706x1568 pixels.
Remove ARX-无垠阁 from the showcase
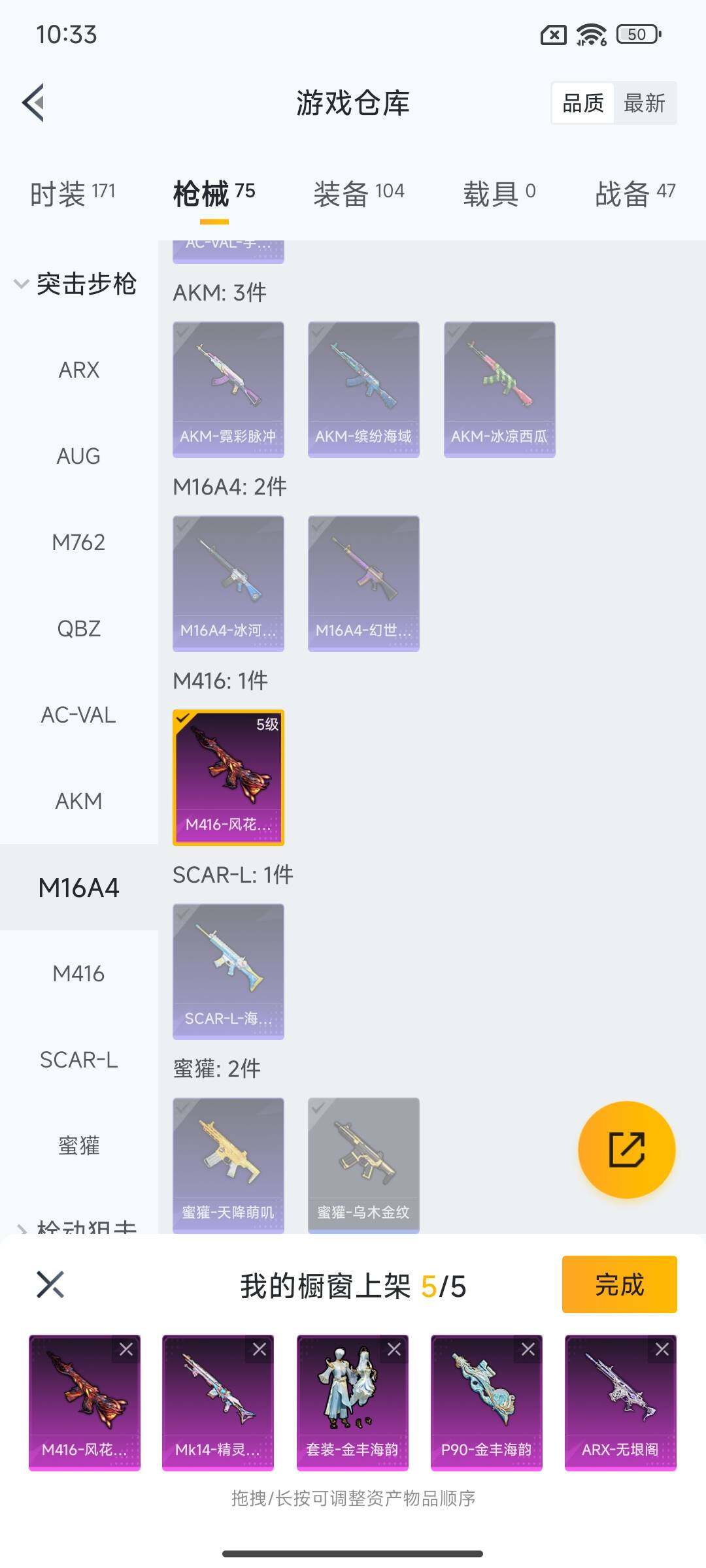(x=662, y=1349)
